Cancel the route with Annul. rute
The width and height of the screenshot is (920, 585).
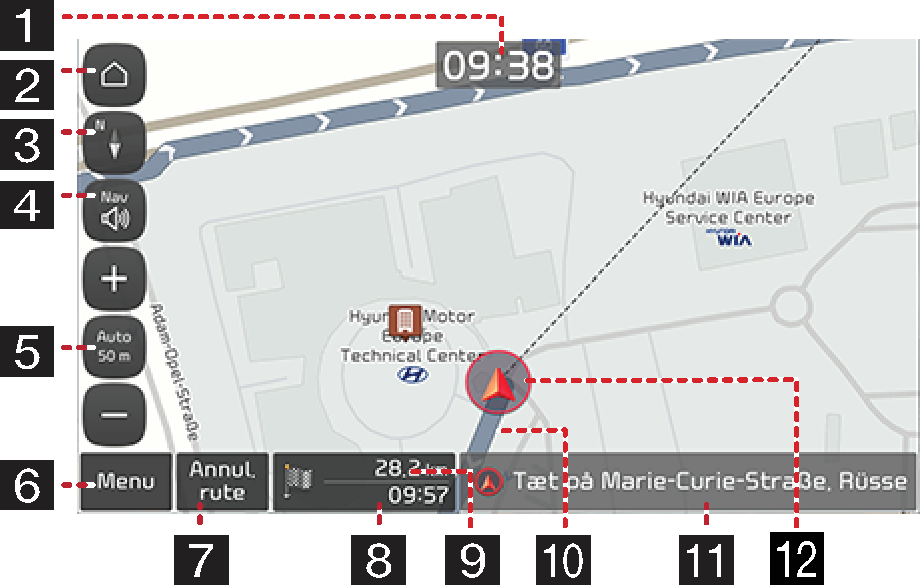point(223,483)
